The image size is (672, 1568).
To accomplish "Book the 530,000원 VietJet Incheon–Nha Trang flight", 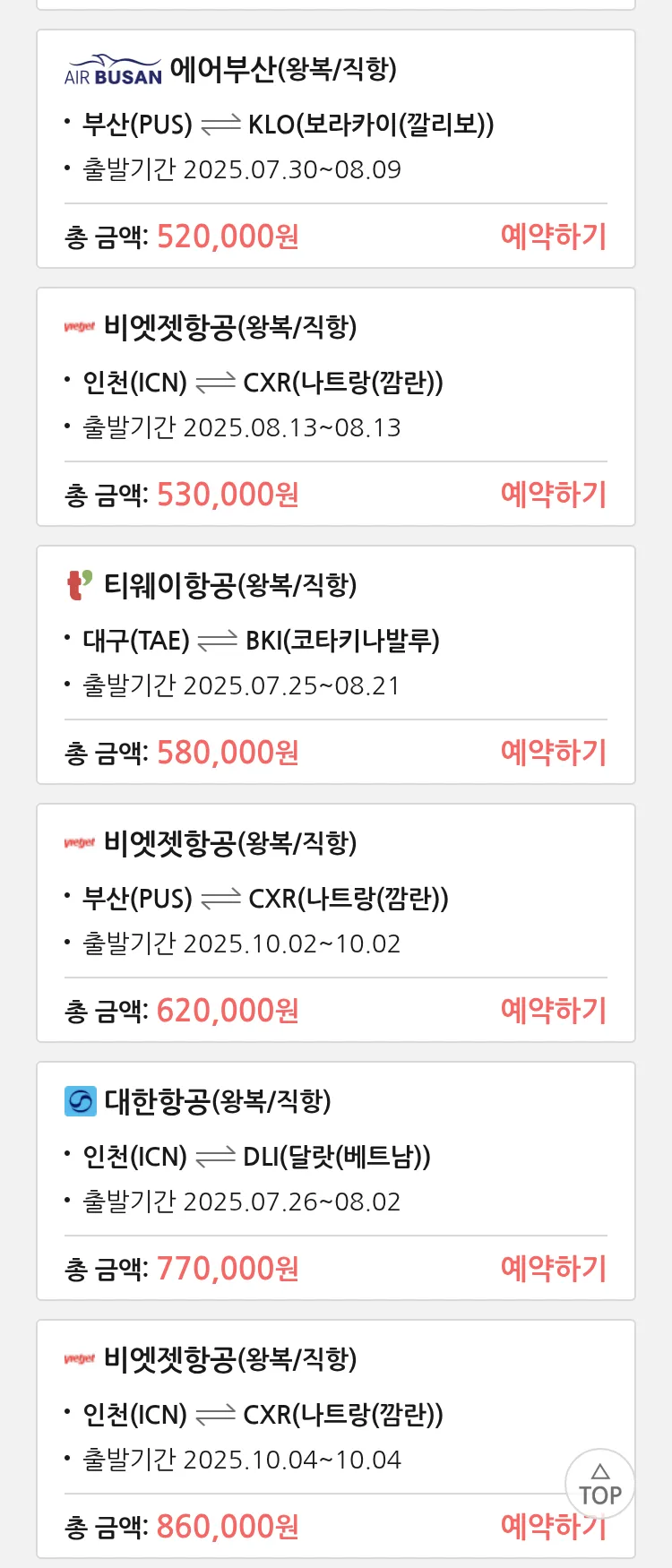I will [x=553, y=495].
